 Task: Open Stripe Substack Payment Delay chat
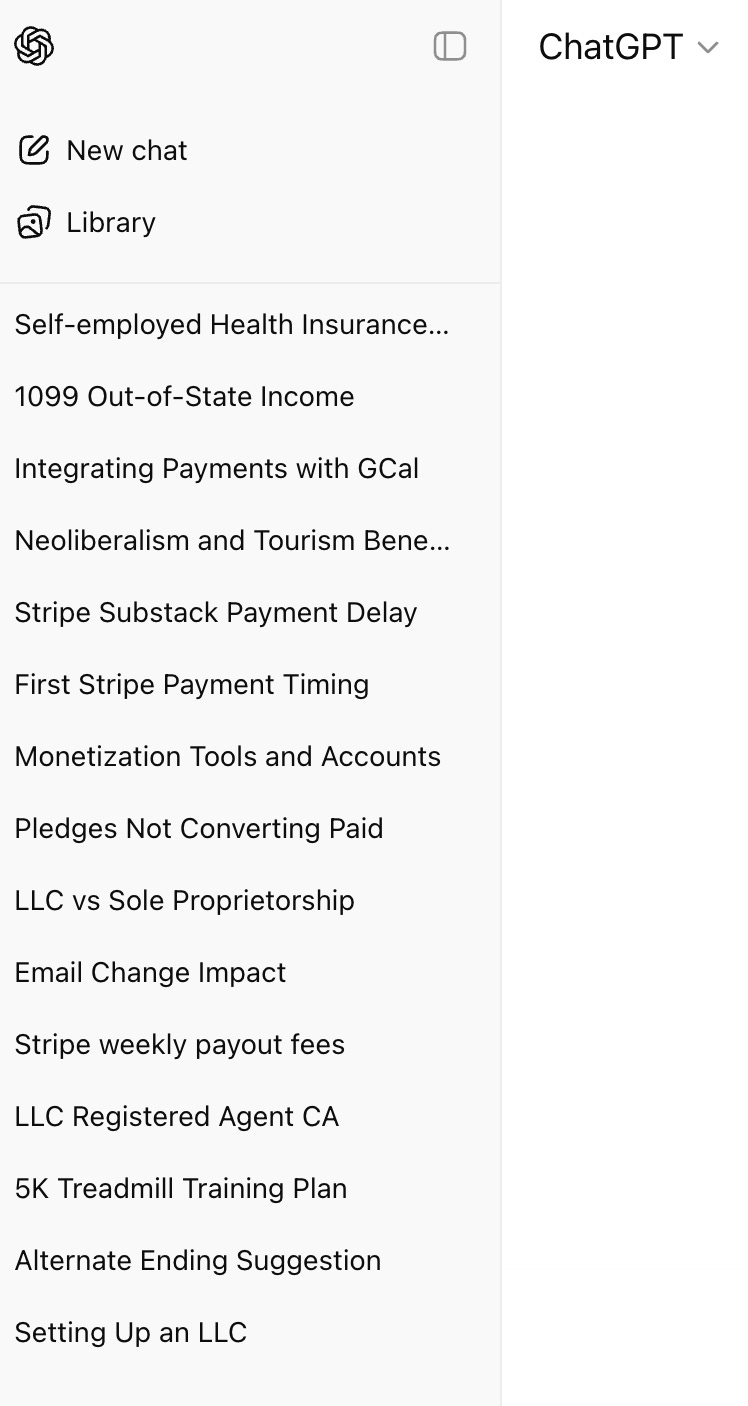point(215,612)
